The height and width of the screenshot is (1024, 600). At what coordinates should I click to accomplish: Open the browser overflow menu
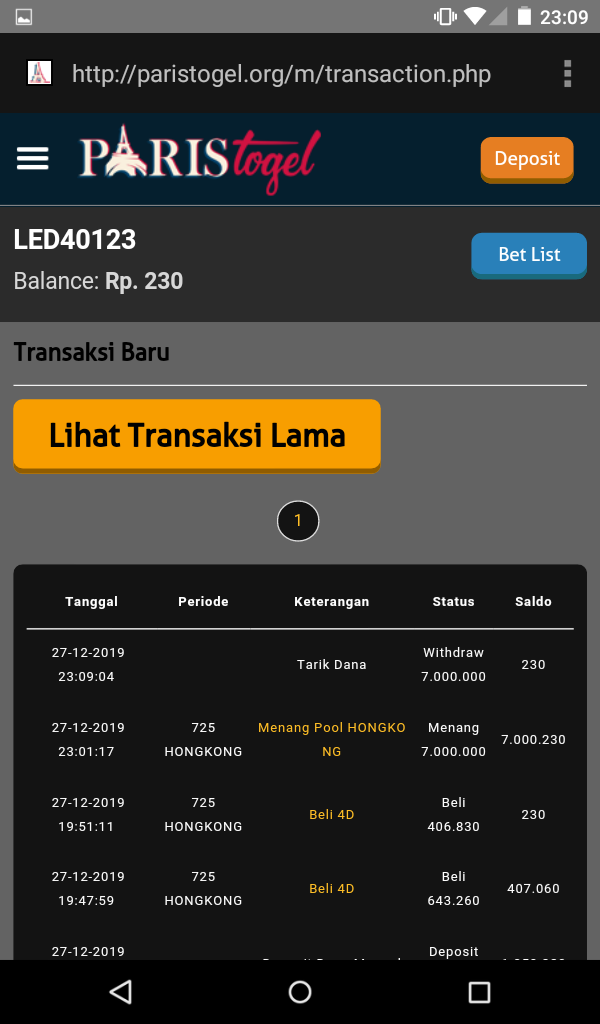click(567, 73)
